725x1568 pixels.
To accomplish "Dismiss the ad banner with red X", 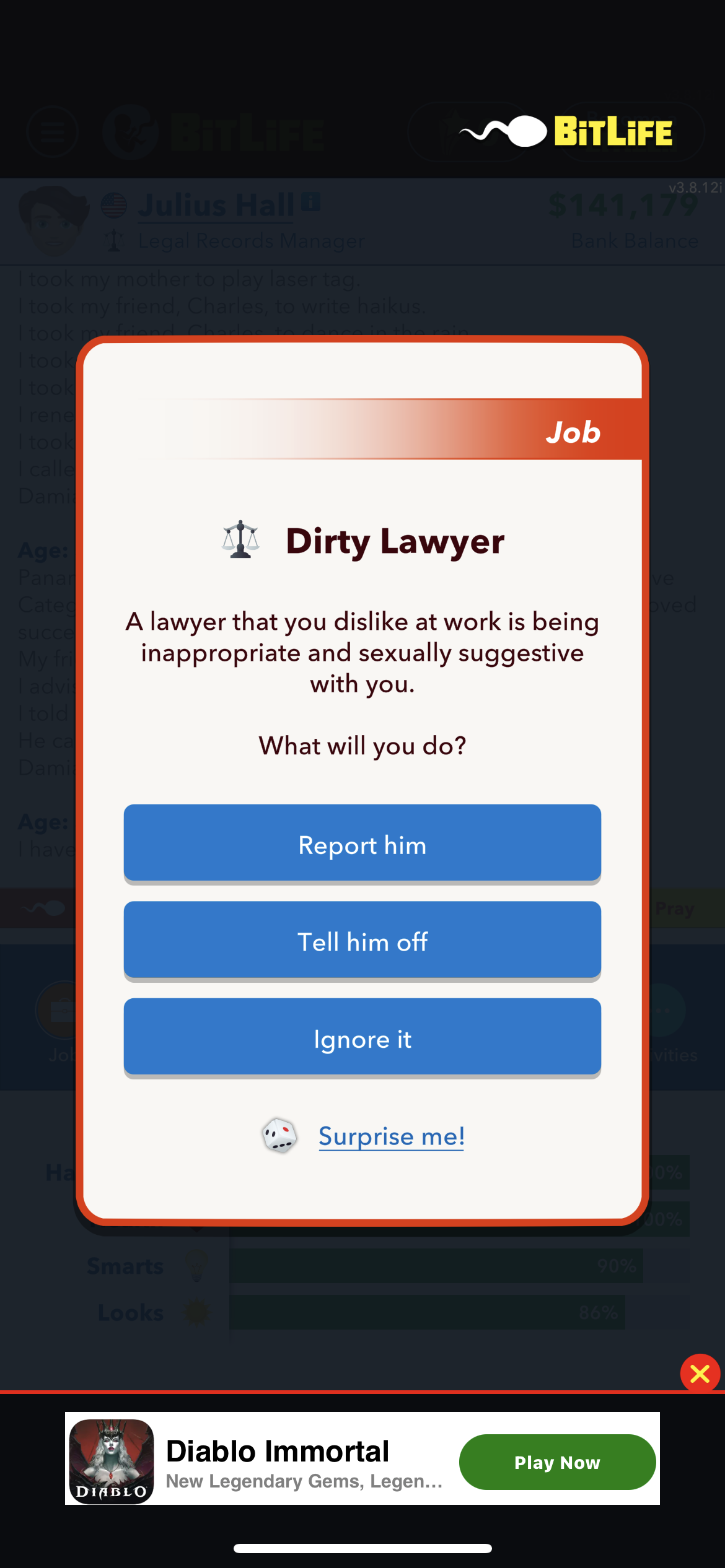I will tap(700, 1374).
